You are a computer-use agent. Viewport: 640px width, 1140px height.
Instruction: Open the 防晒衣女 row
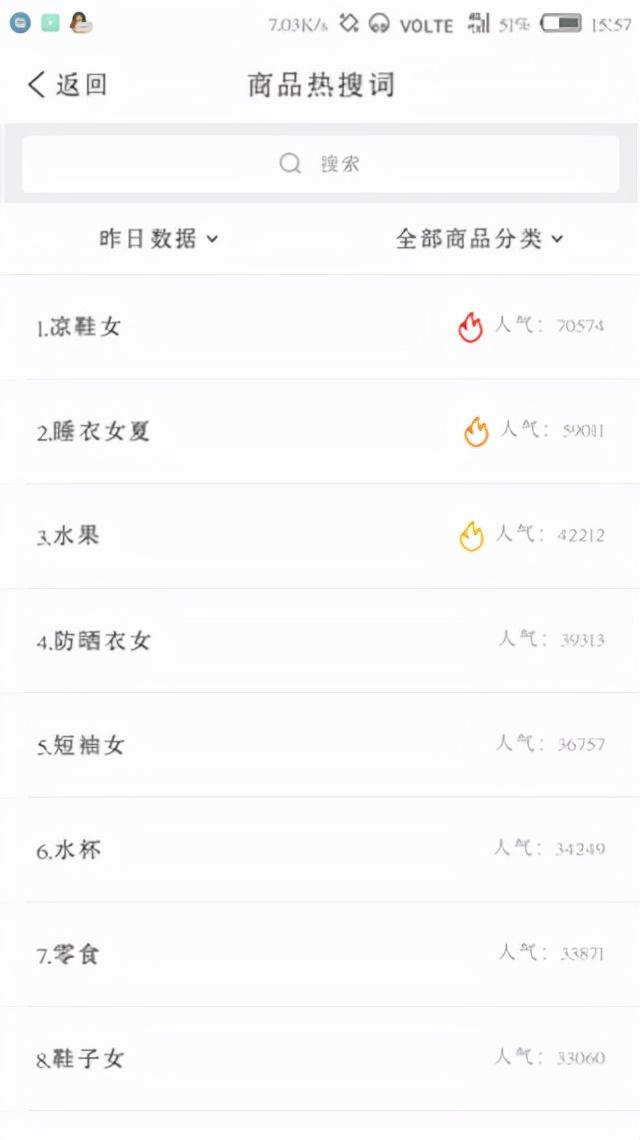point(94,641)
